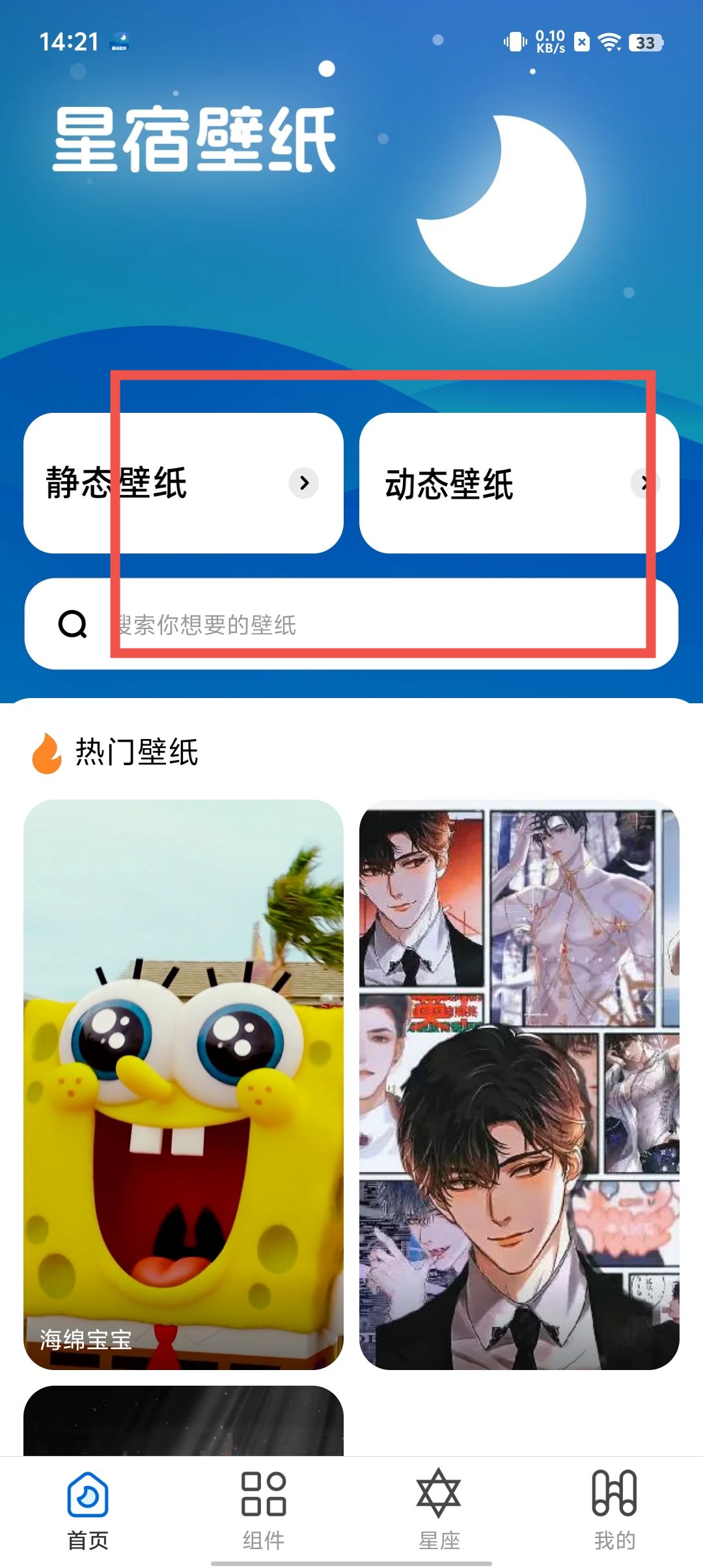Open the anime man collage wallpaper
Viewport: 703px width, 1568px height.
[519, 1085]
